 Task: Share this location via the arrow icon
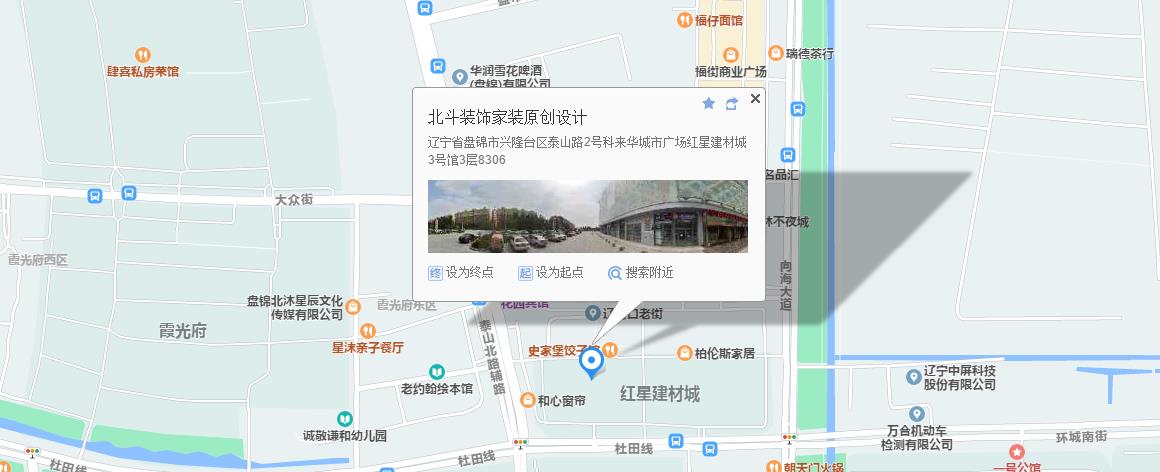coord(731,103)
